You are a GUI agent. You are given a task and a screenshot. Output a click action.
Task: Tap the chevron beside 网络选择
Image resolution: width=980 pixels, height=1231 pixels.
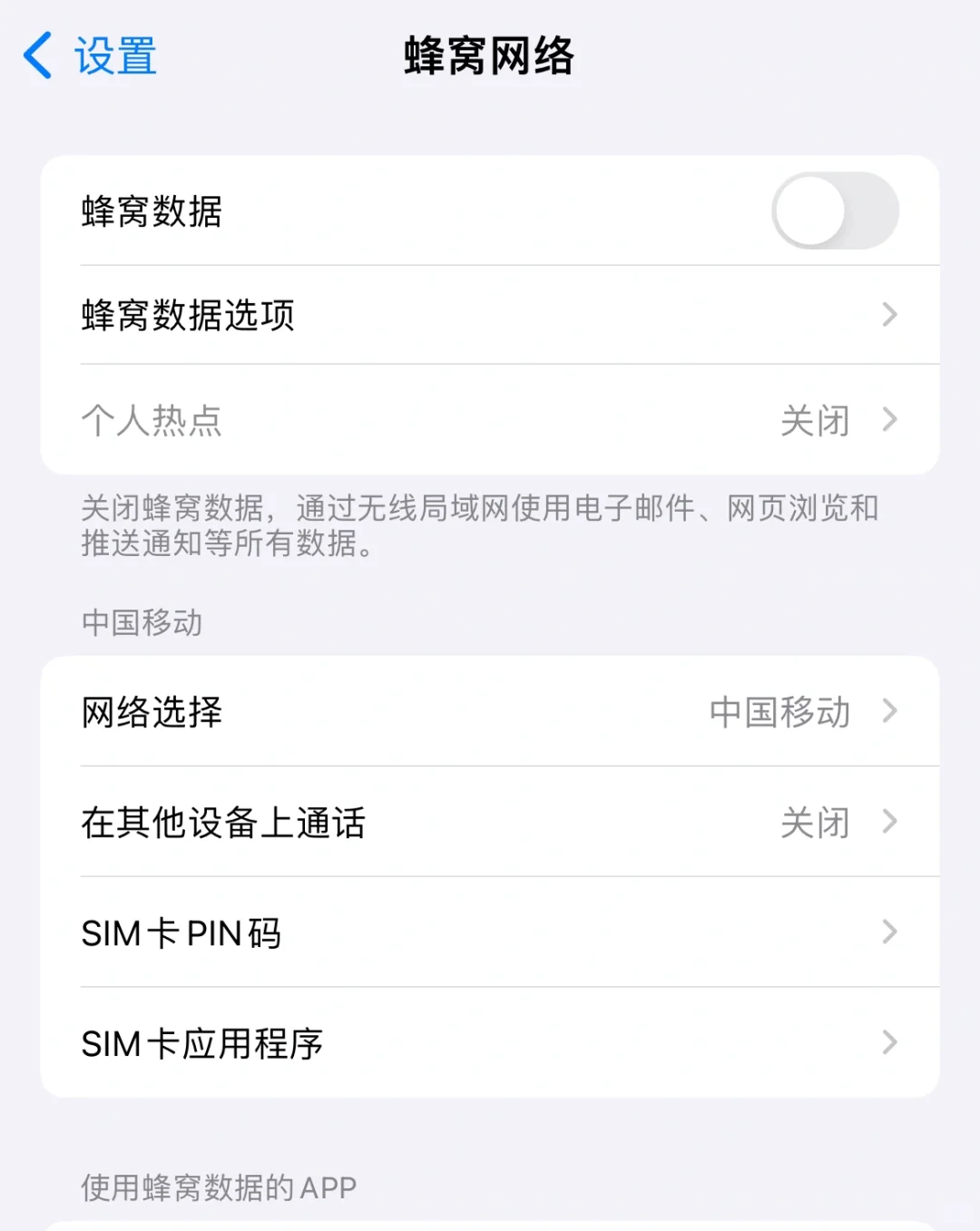click(x=888, y=713)
